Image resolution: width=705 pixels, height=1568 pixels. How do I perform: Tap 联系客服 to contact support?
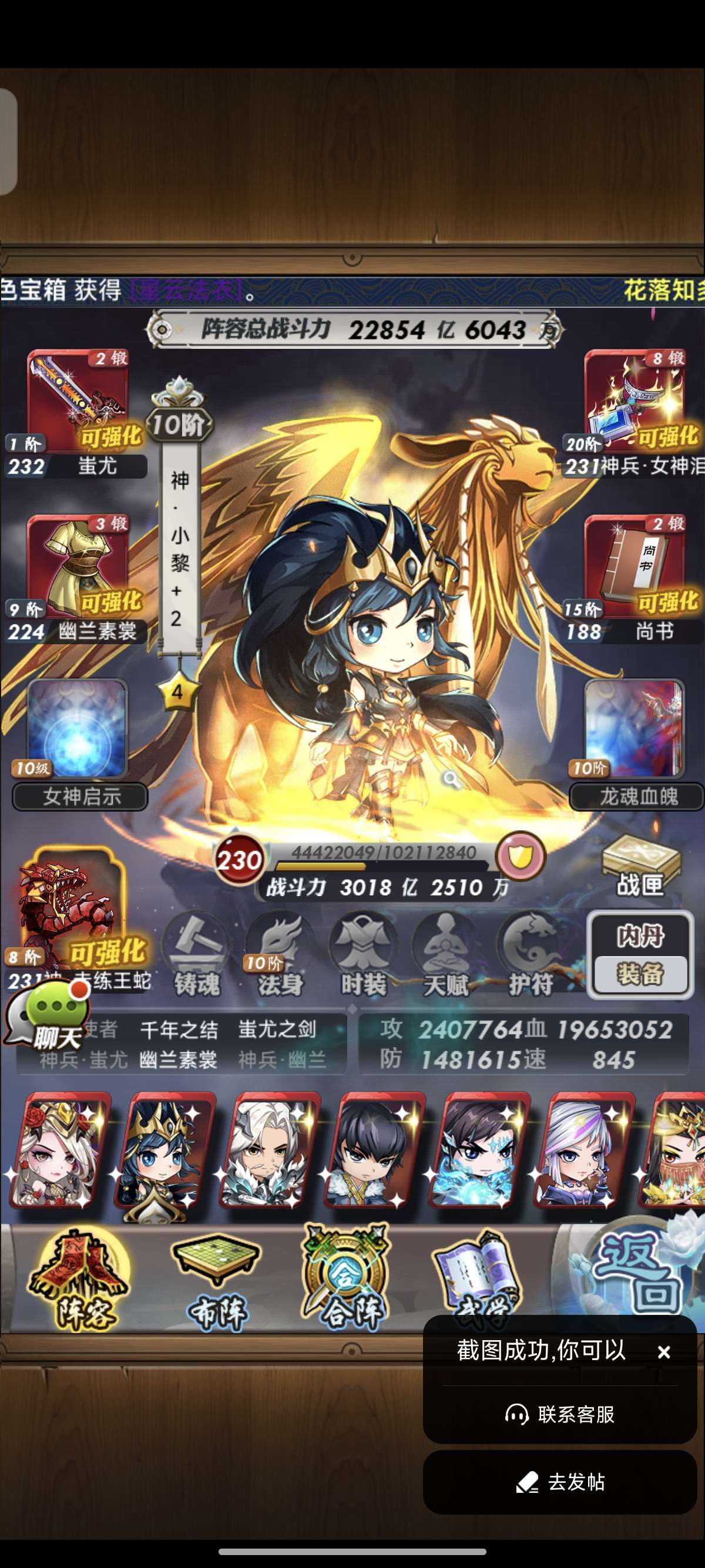[560, 1414]
